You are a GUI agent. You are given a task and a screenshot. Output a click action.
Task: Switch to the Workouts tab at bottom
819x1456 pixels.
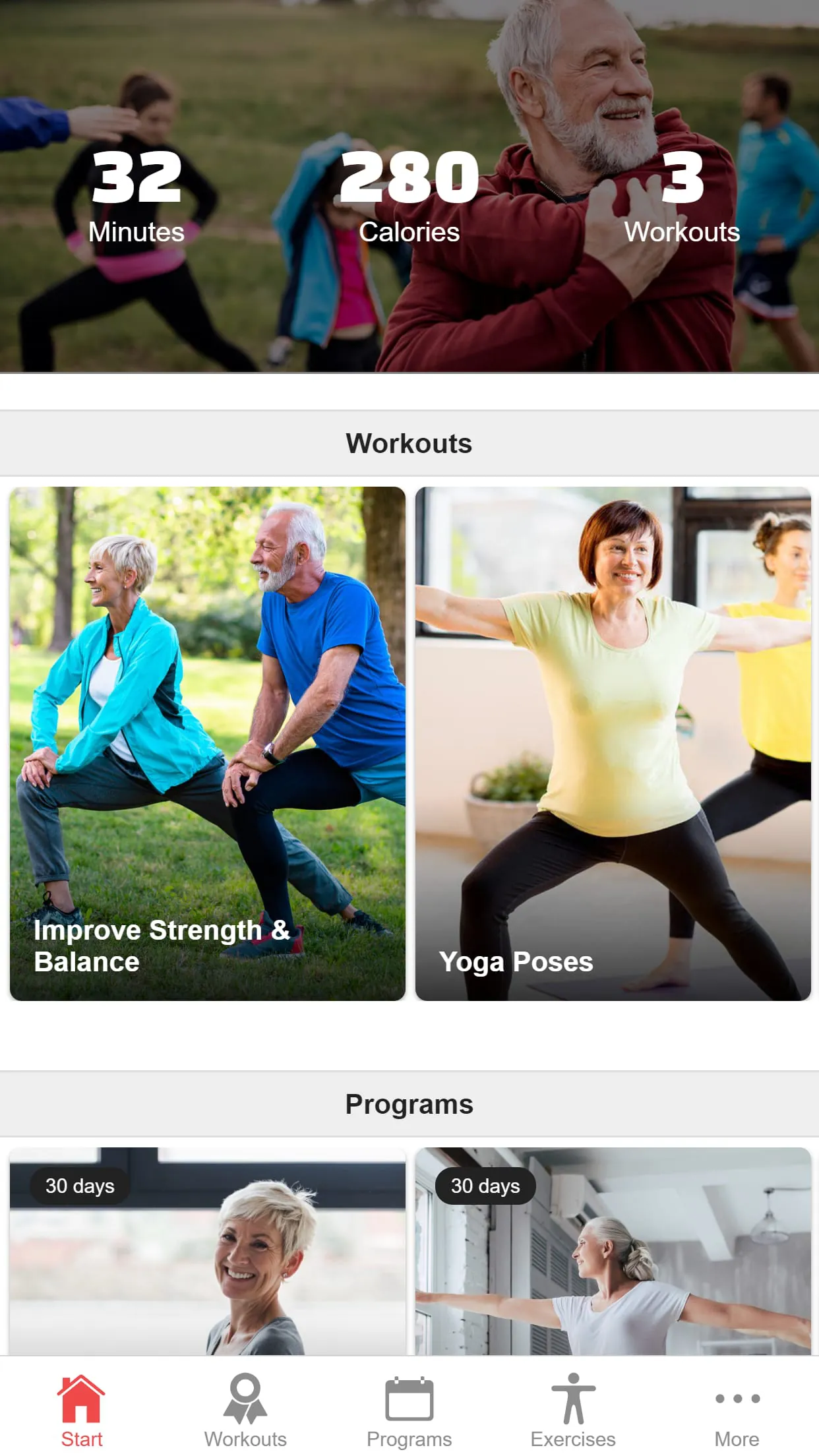coord(245,1411)
